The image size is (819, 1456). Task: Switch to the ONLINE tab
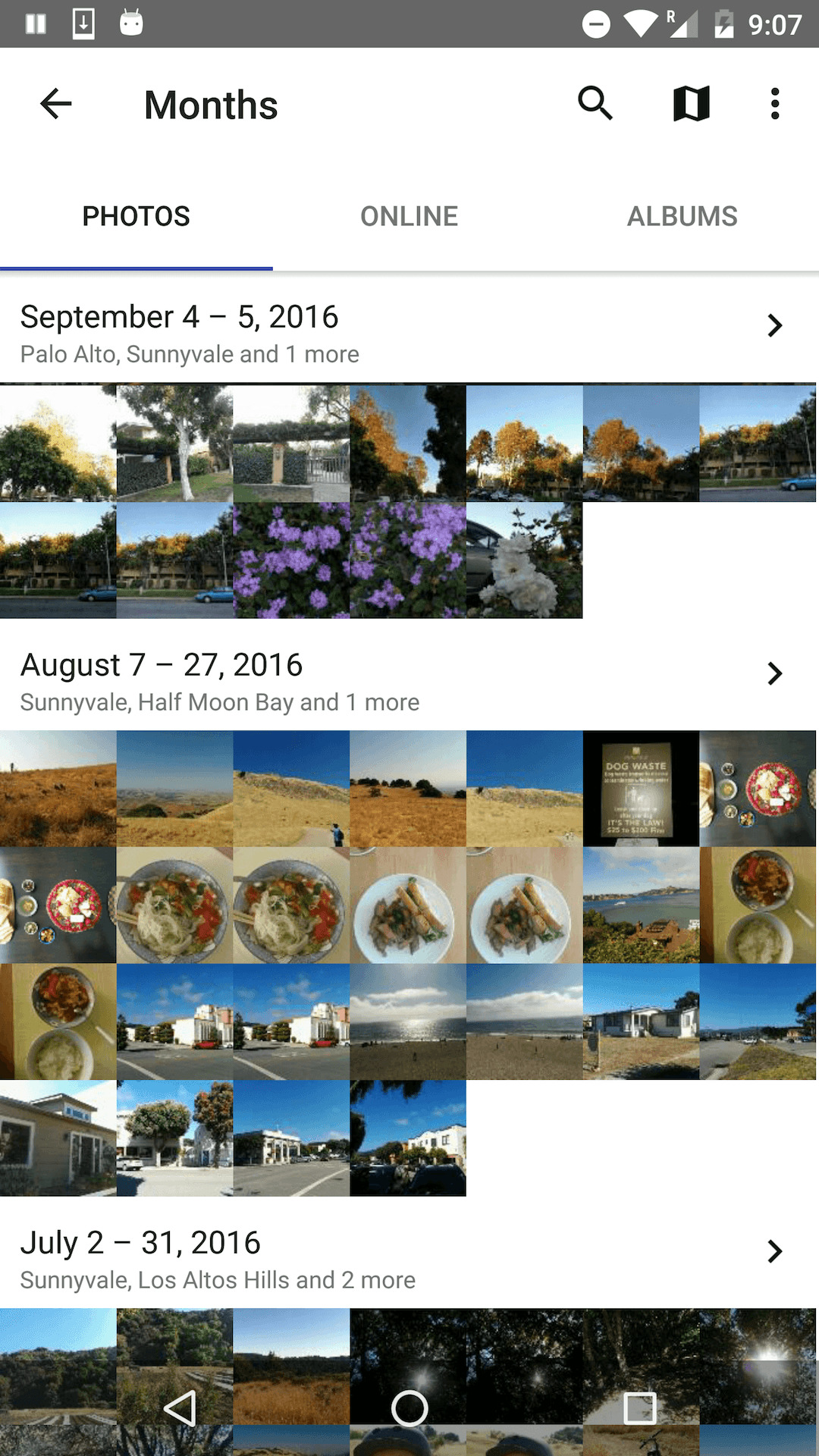409,215
